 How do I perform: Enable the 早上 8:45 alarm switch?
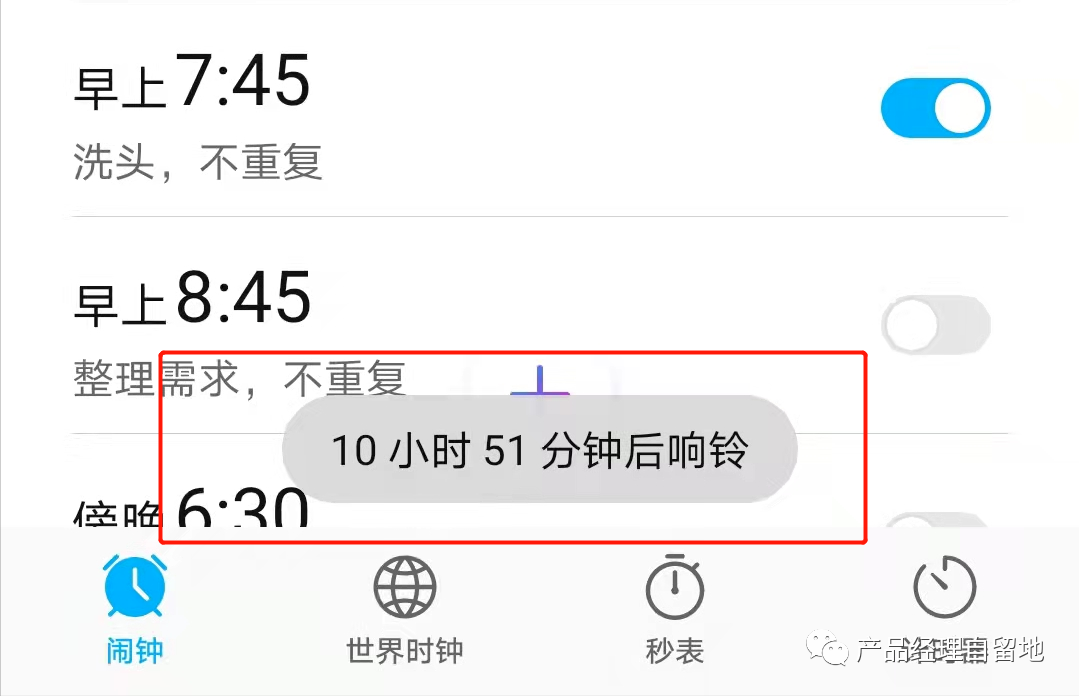[x=935, y=325]
